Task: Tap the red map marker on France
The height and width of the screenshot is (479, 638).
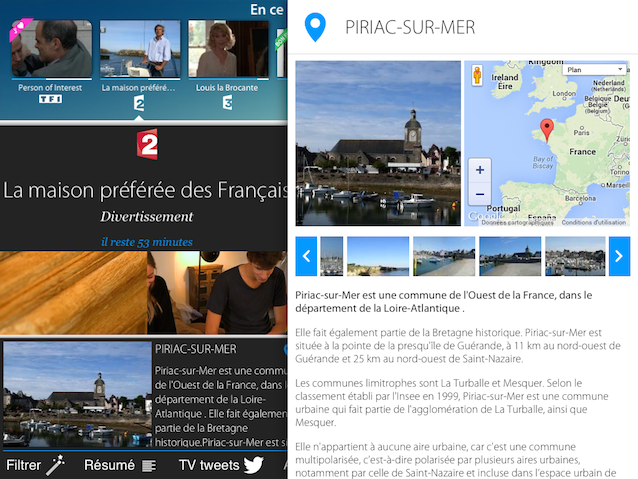Action: (546, 127)
